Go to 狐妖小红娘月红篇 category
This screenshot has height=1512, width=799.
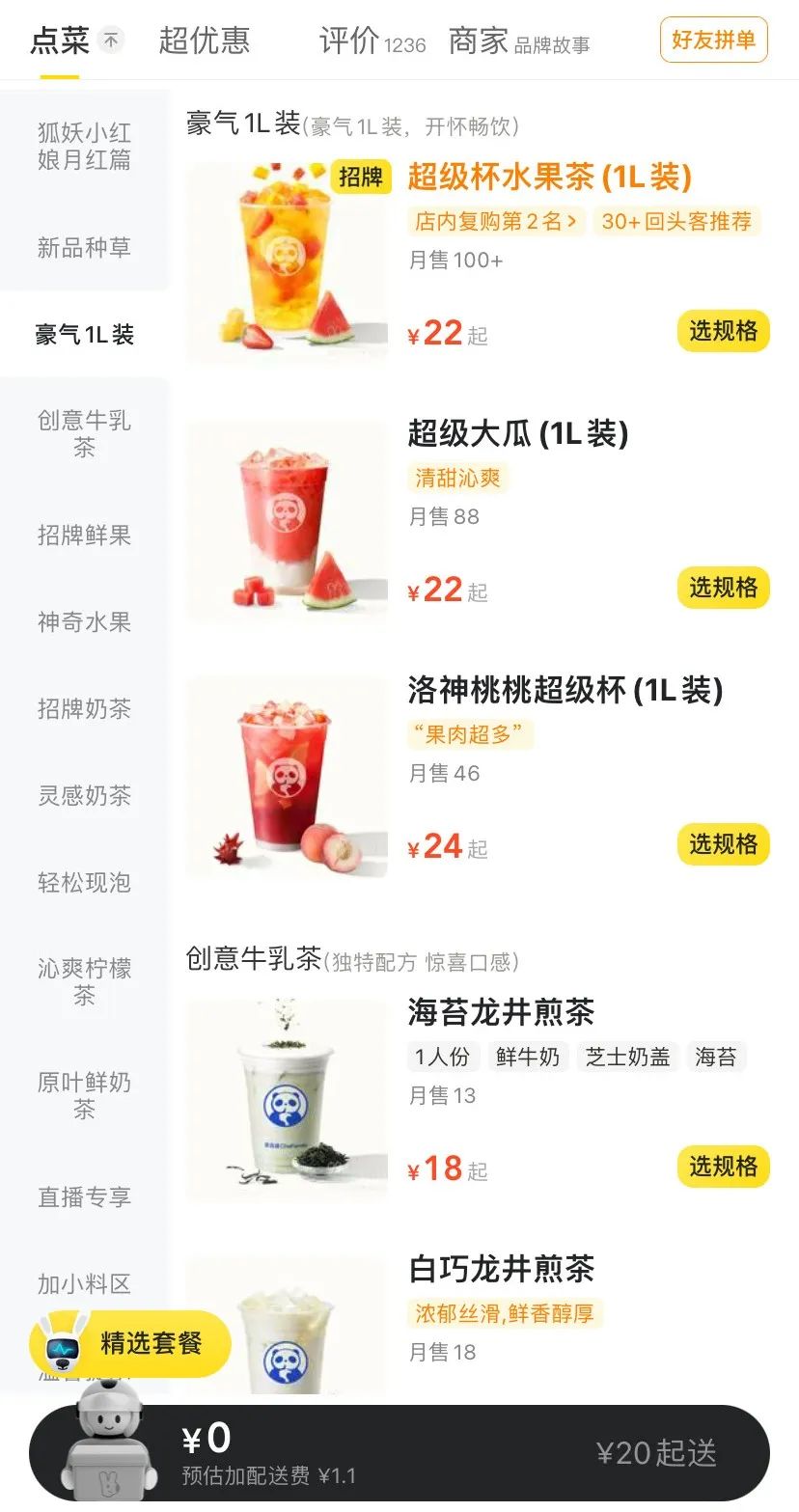(x=84, y=147)
